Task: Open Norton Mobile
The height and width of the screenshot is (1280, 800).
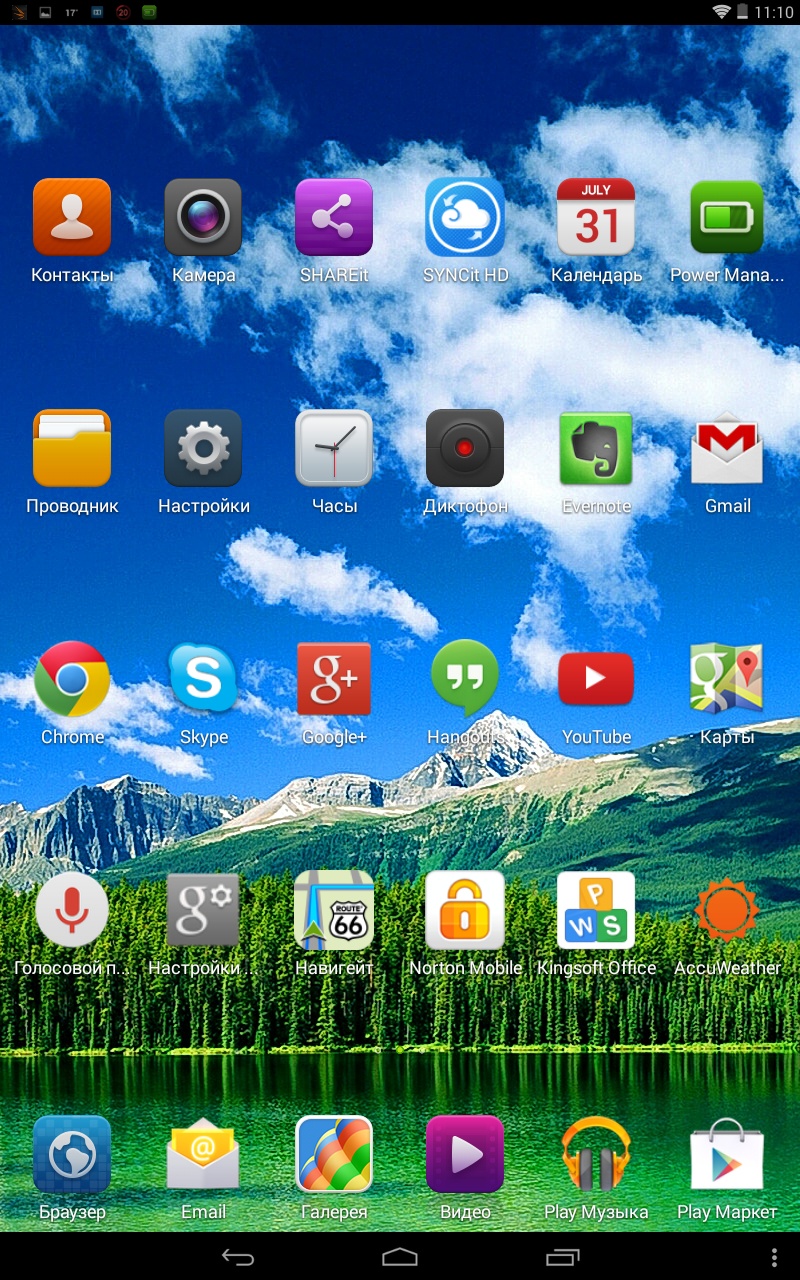Action: (x=465, y=911)
